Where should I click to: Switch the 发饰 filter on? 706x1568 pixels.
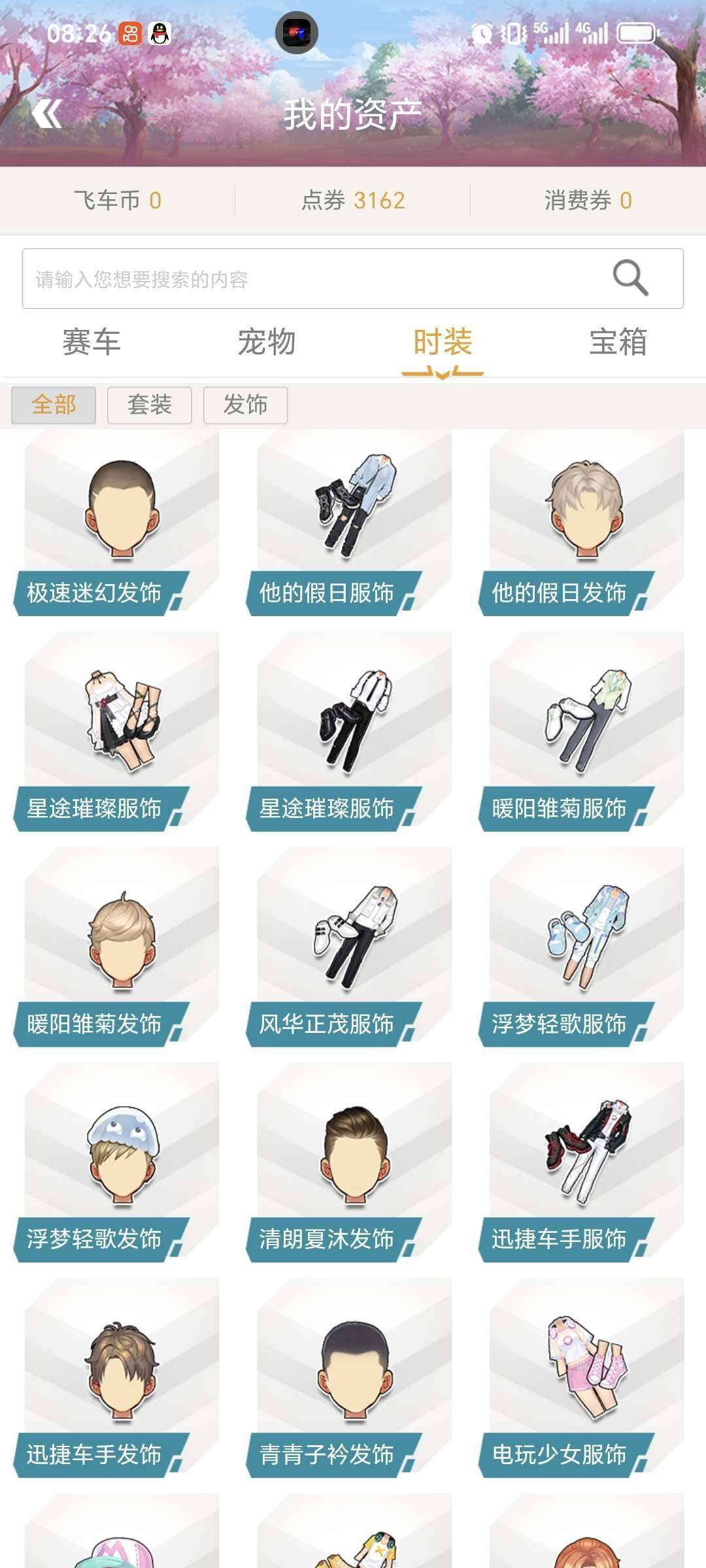(245, 405)
